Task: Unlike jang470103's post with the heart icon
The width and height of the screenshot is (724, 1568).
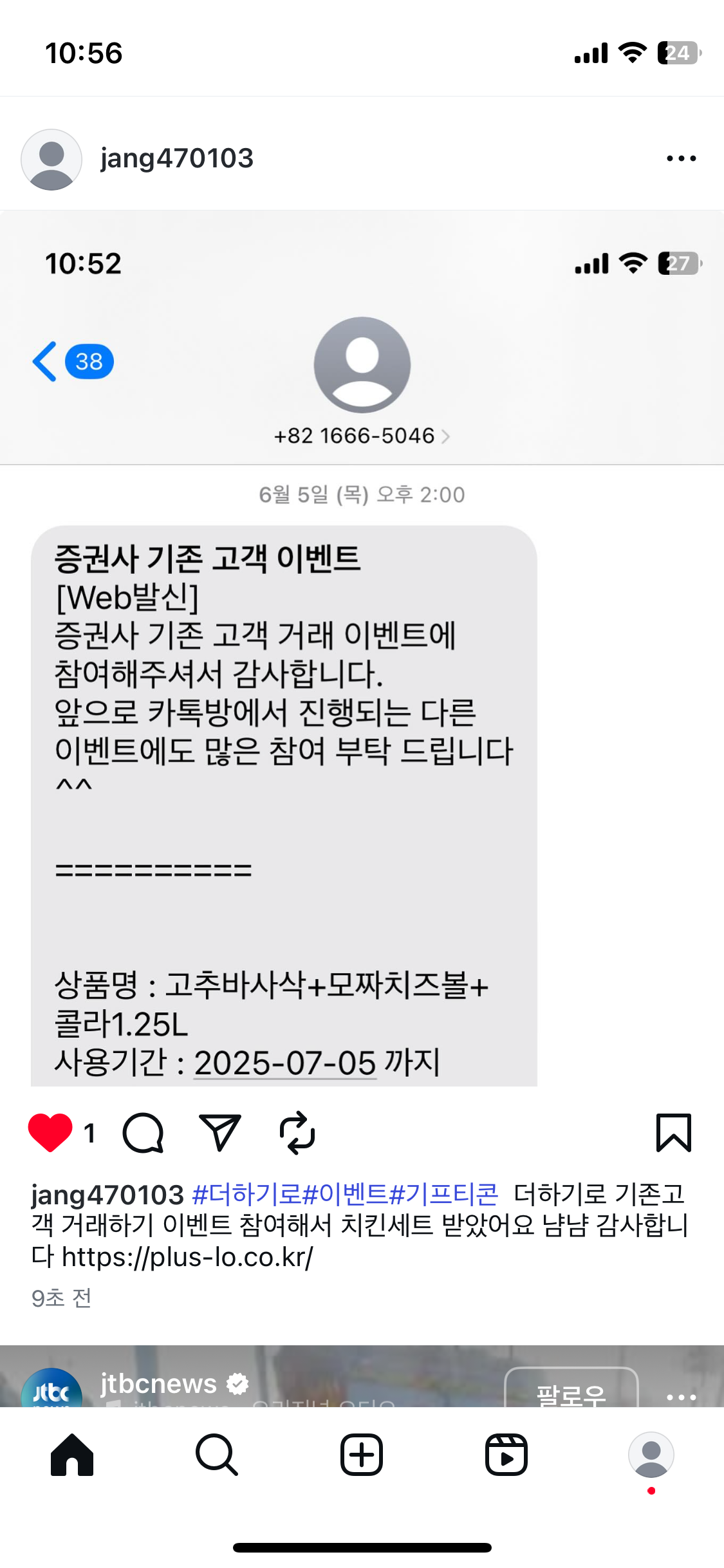Action: pyautogui.click(x=50, y=1132)
